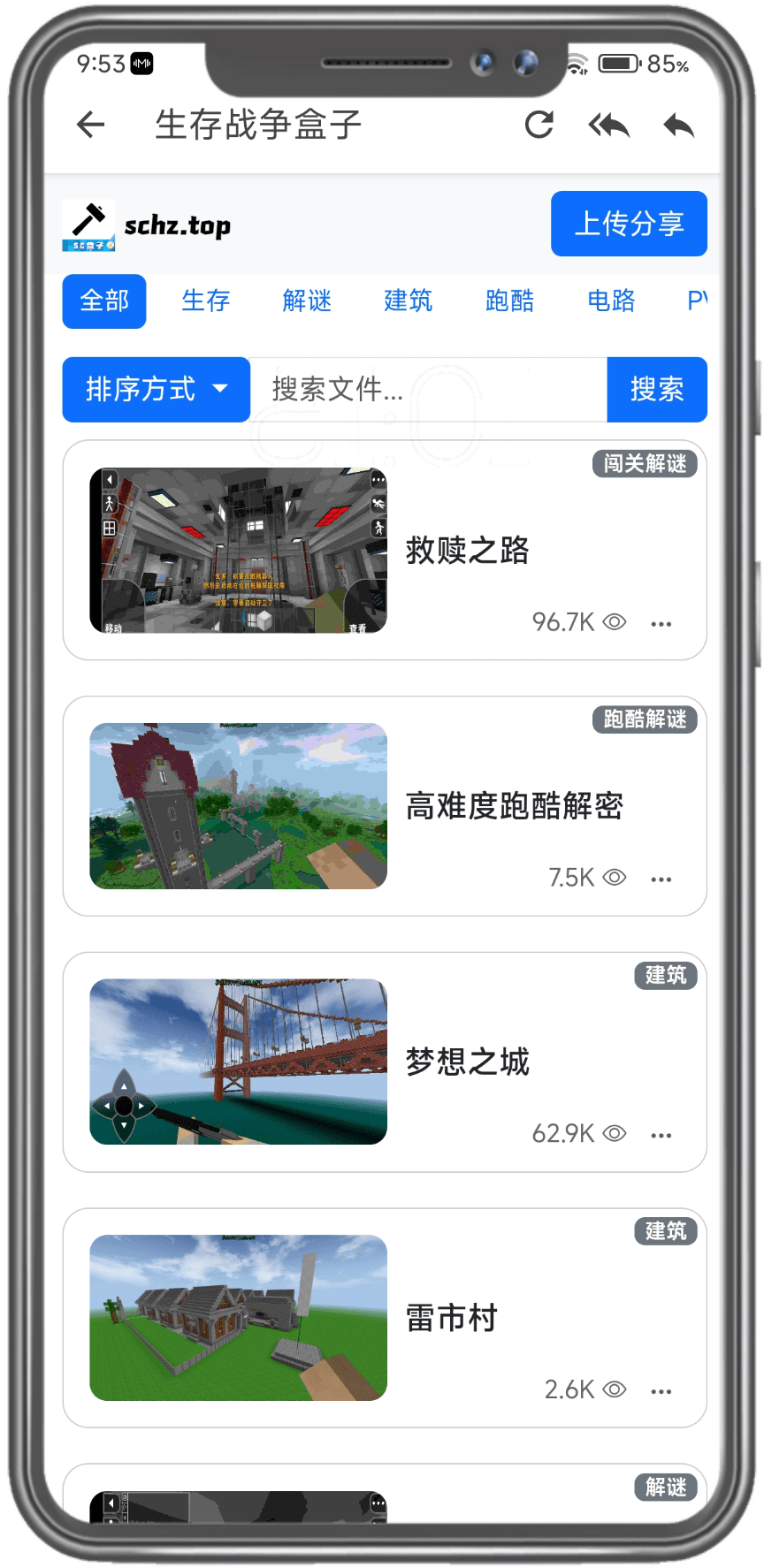Go back using the arrow icon
The width and height of the screenshot is (764, 1568).
[91, 125]
